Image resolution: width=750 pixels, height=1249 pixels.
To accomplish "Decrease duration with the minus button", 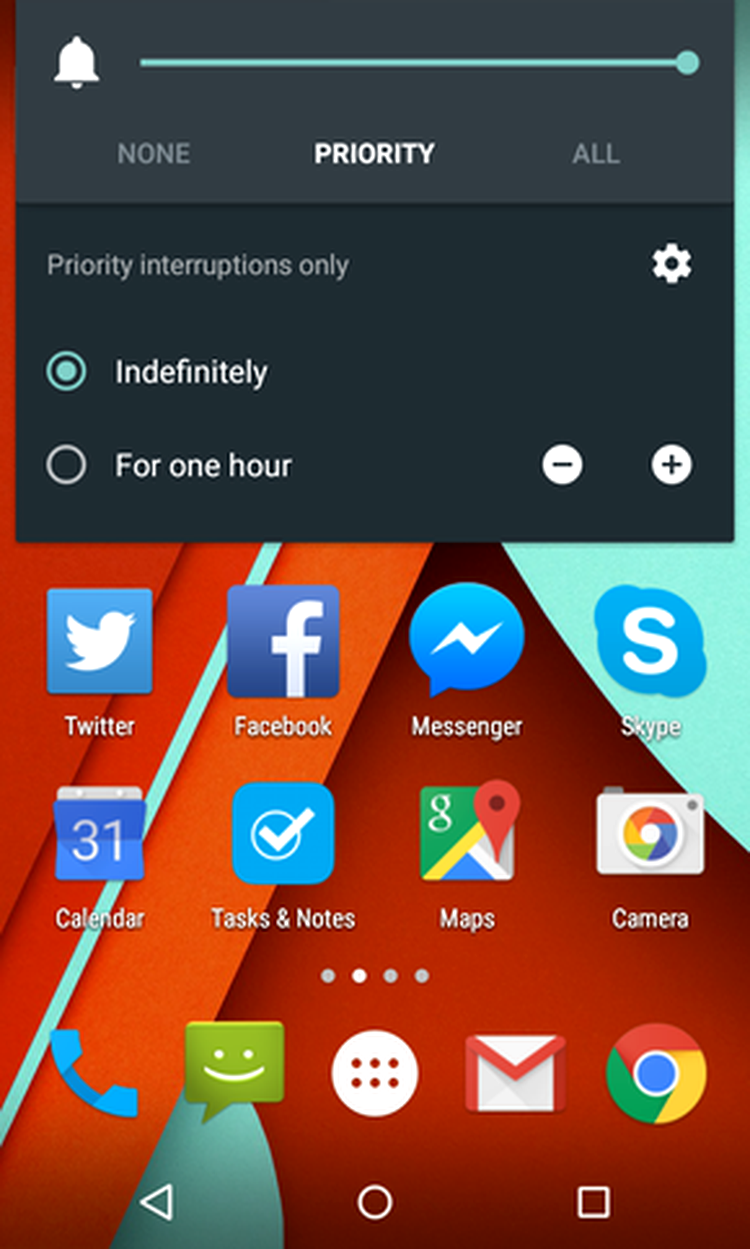I will (x=562, y=465).
